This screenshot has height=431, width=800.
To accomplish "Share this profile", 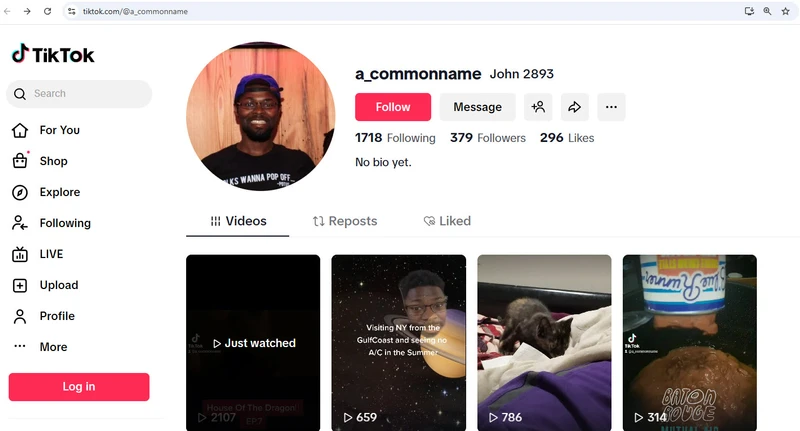I will [574, 107].
